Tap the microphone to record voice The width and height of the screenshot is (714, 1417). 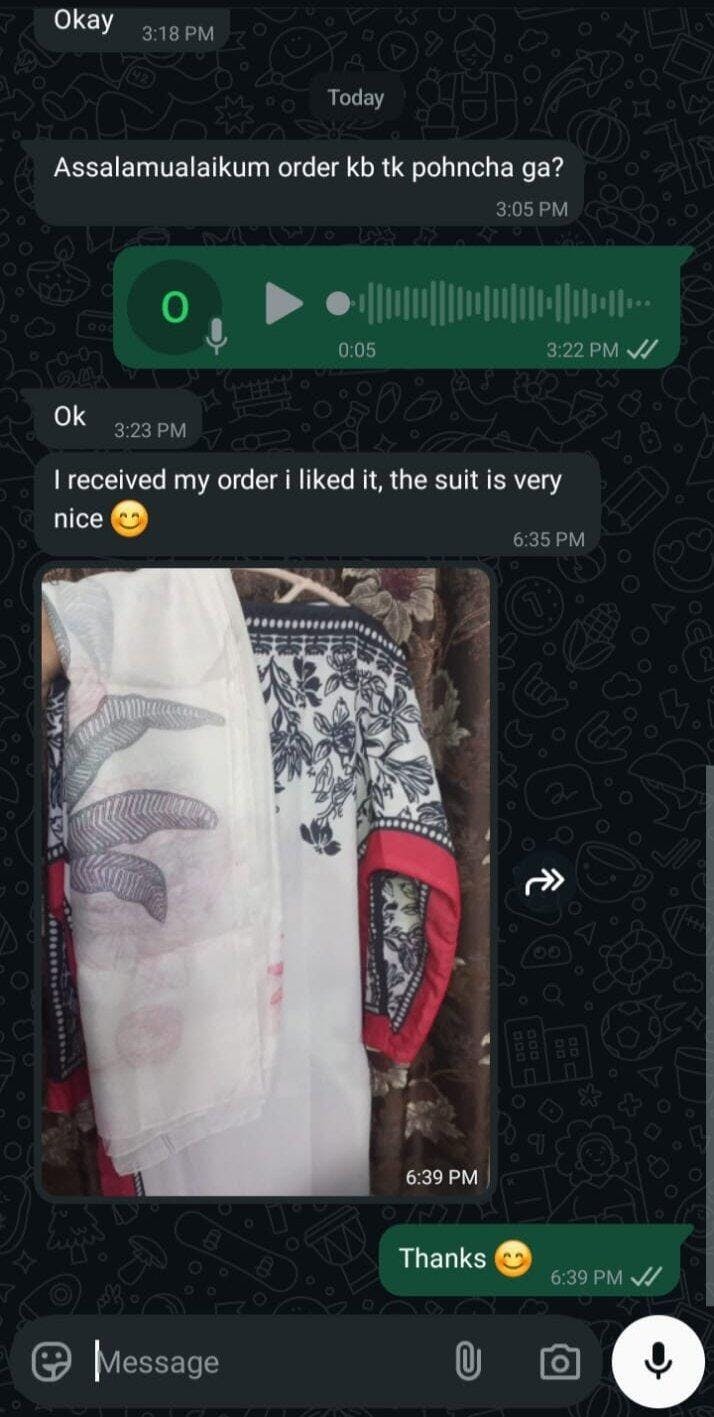(x=658, y=1361)
